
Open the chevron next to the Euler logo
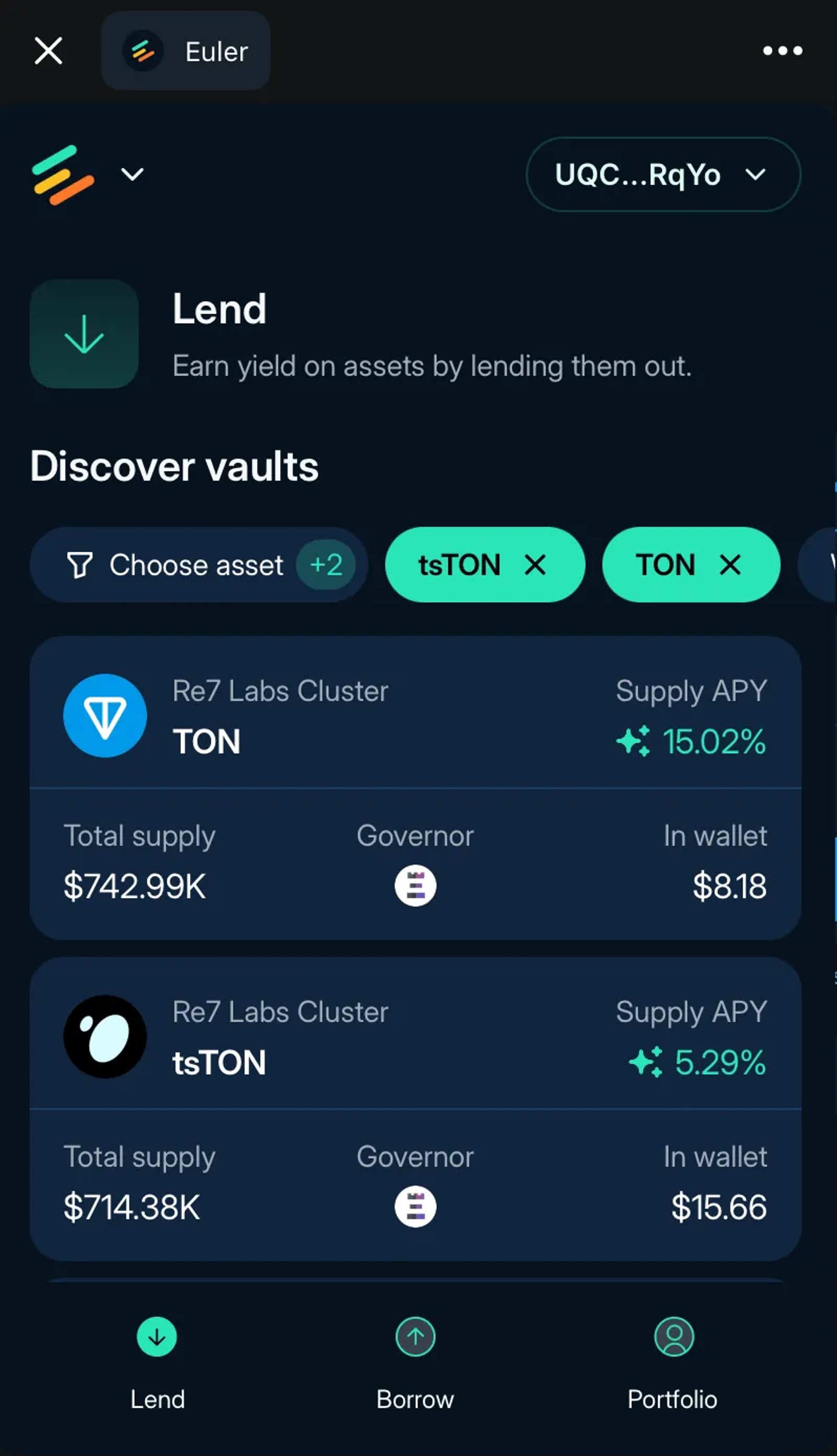tap(131, 175)
